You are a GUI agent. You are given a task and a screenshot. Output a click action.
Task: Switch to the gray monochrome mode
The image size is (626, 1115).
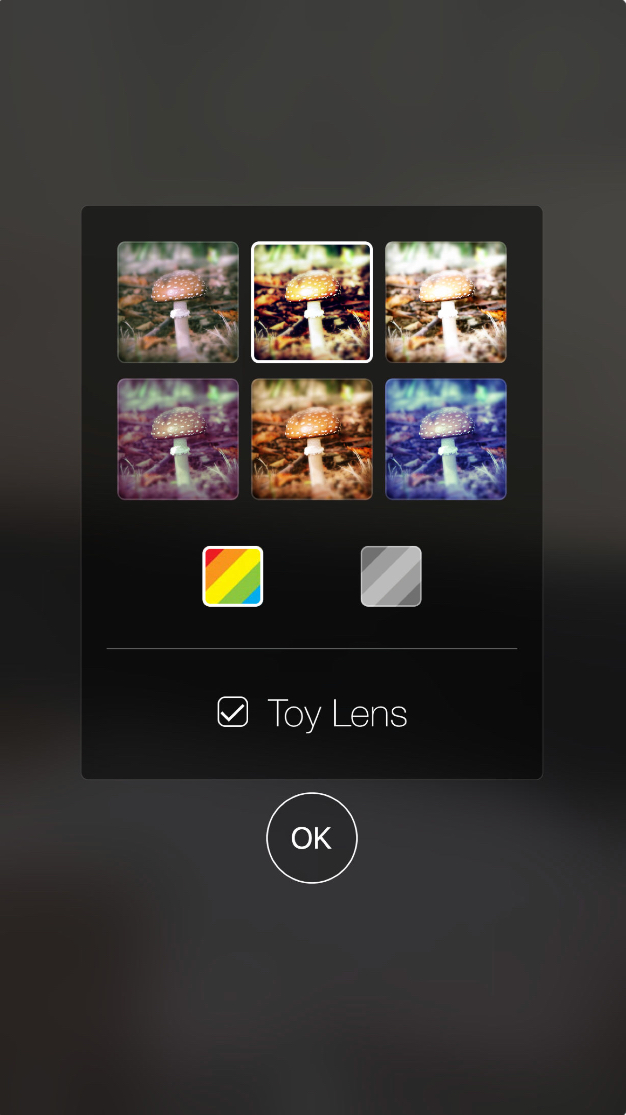click(391, 576)
